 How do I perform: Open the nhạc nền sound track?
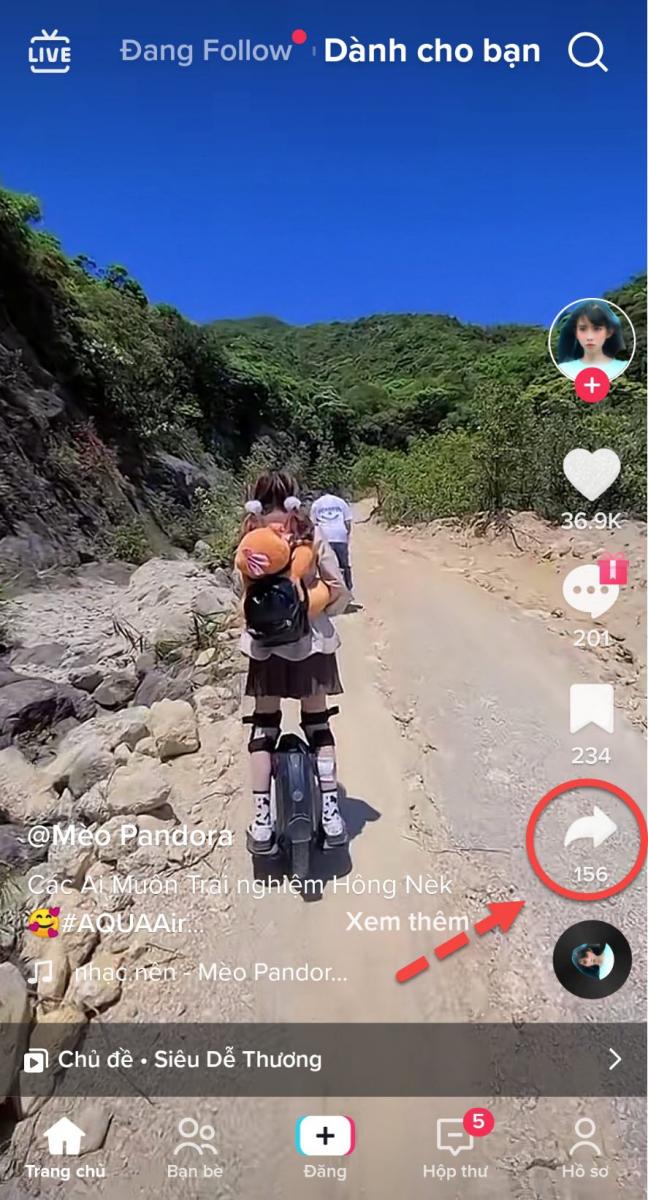pos(210,971)
